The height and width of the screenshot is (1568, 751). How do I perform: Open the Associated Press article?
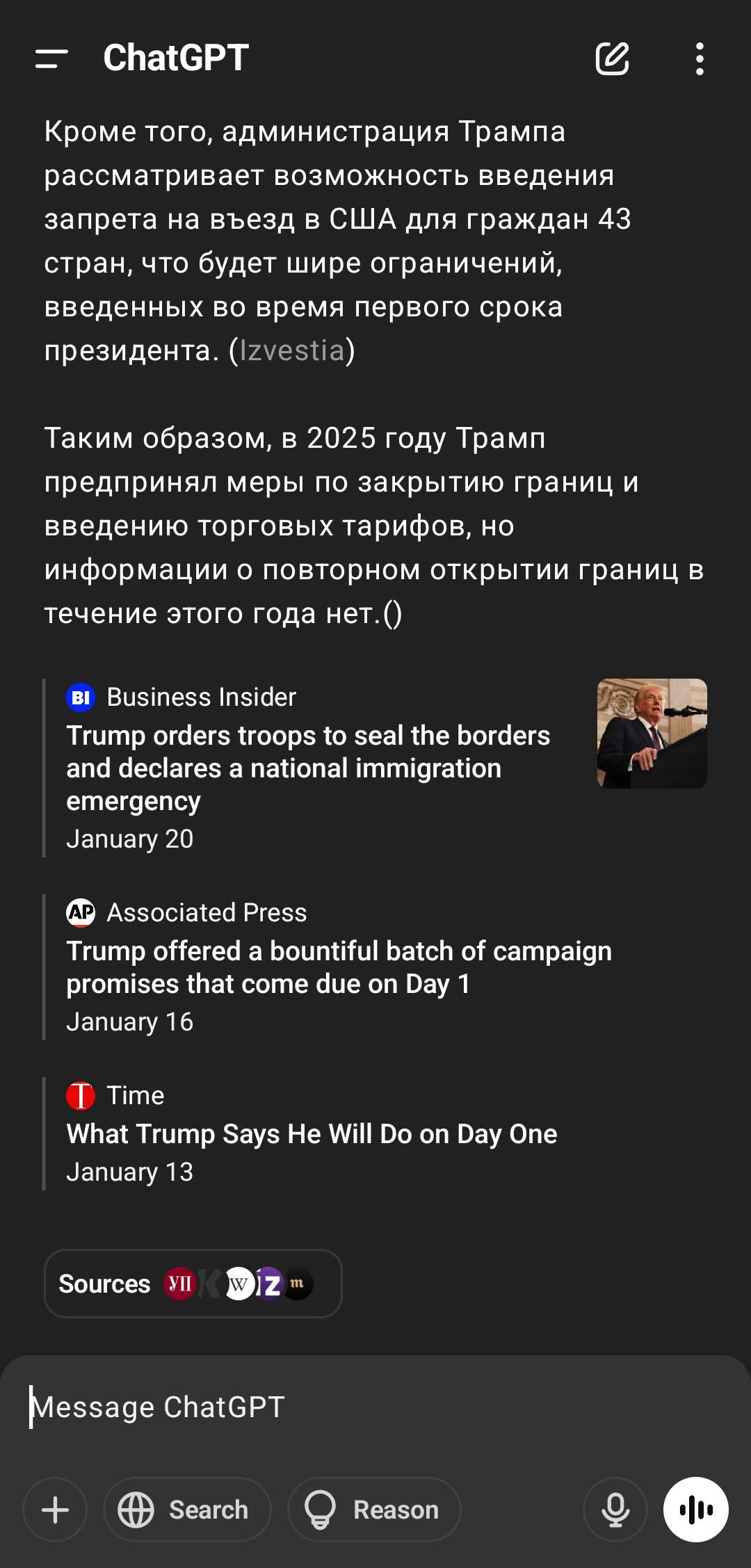click(x=339, y=967)
